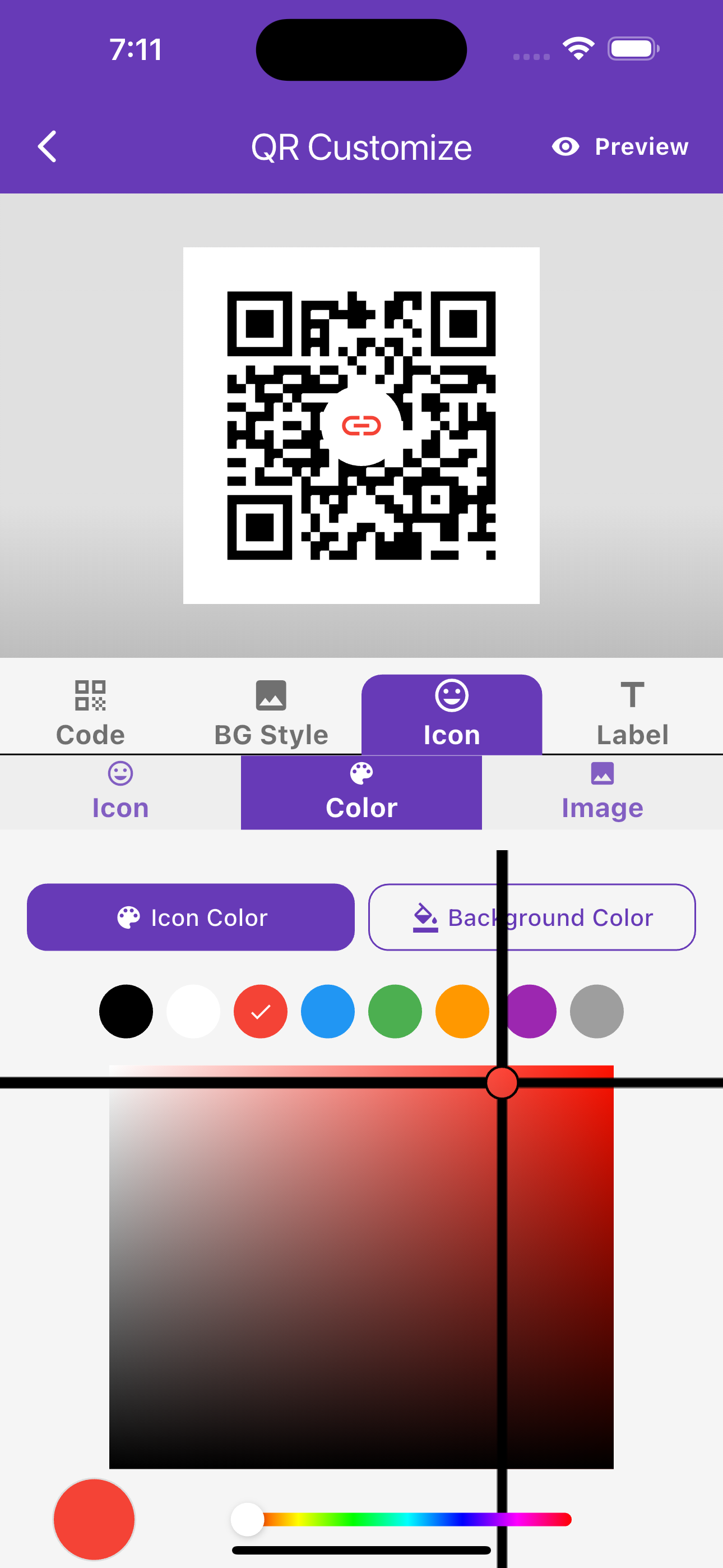Pick the white color swatch

[193, 1011]
